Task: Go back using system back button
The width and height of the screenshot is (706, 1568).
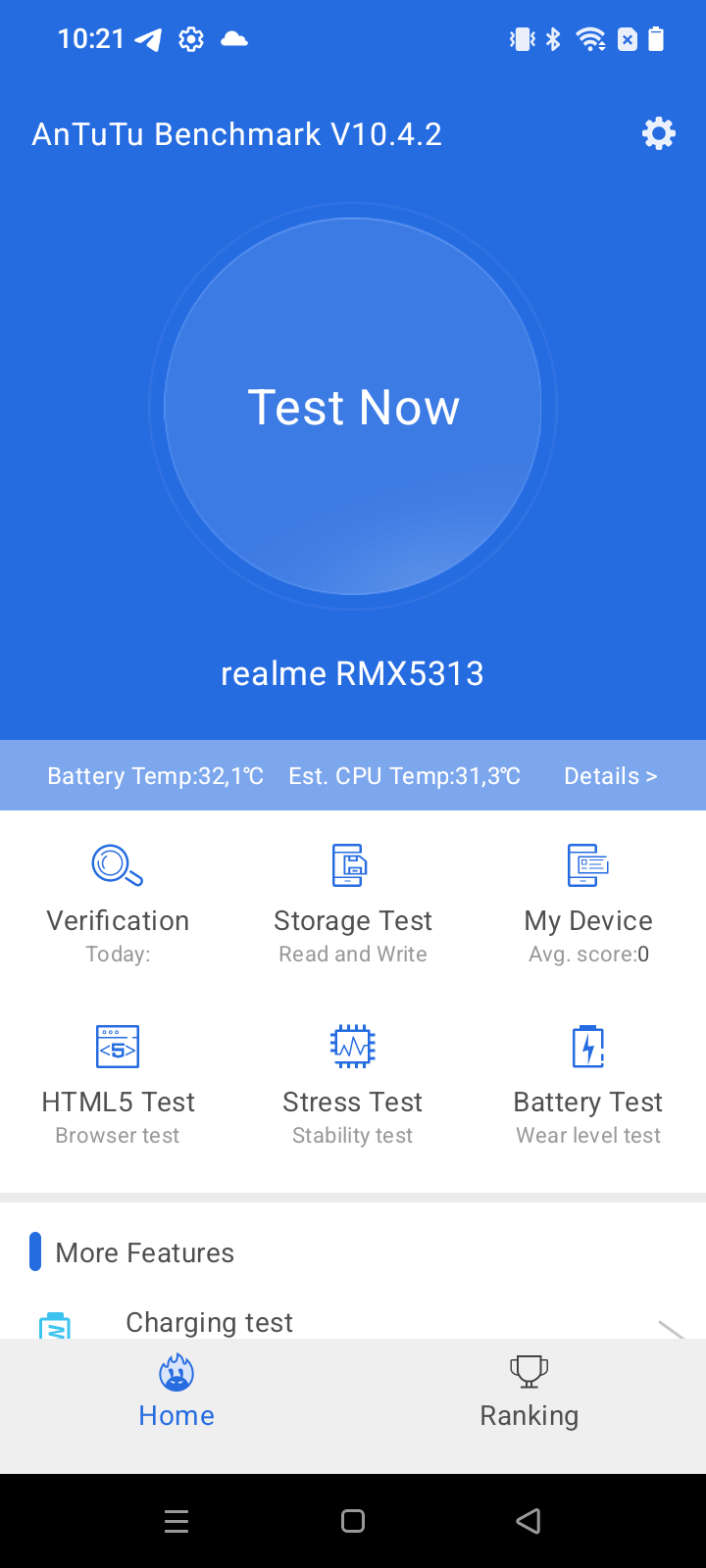Action: (529, 1521)
